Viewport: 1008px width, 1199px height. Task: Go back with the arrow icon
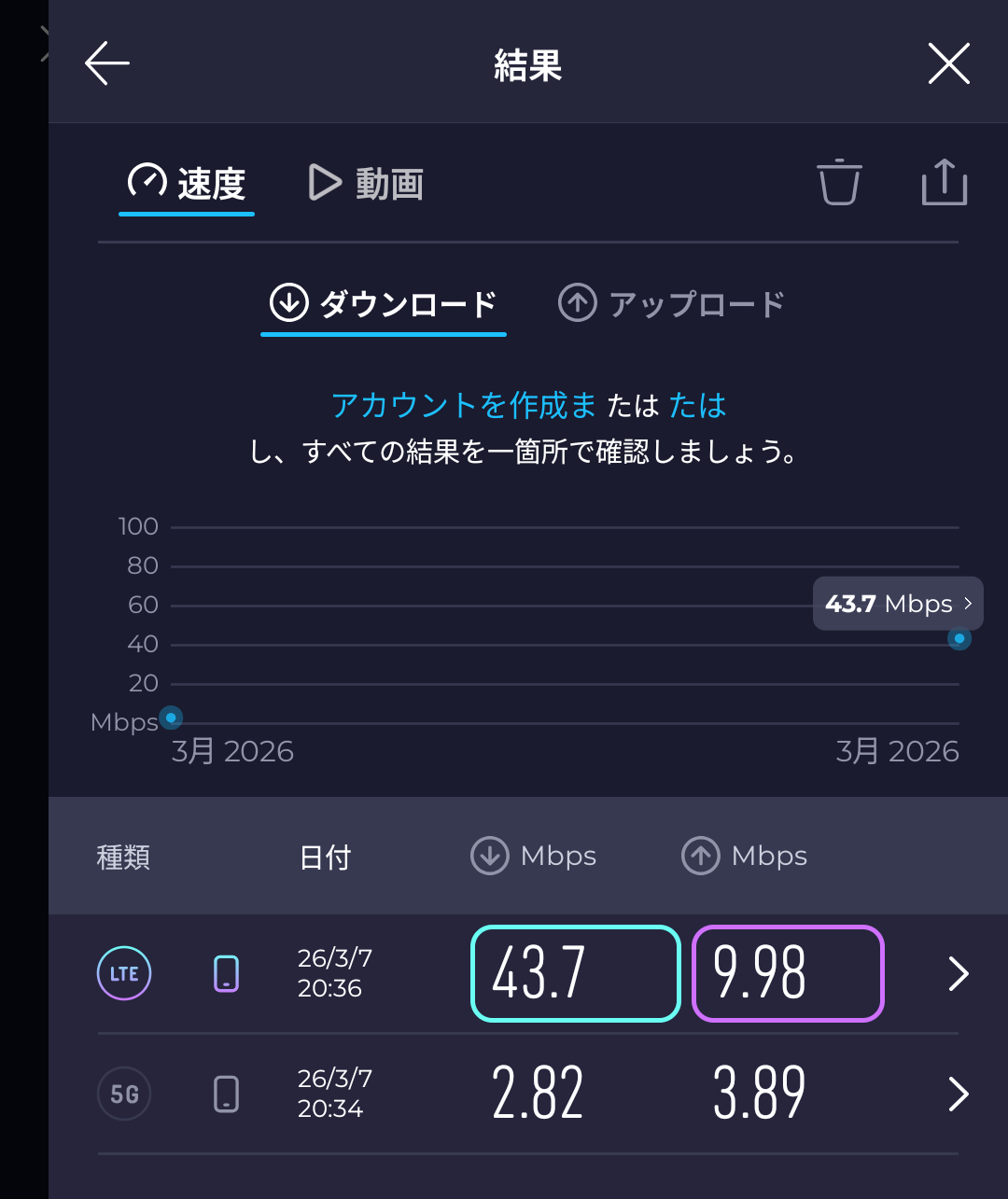(107, 64)
